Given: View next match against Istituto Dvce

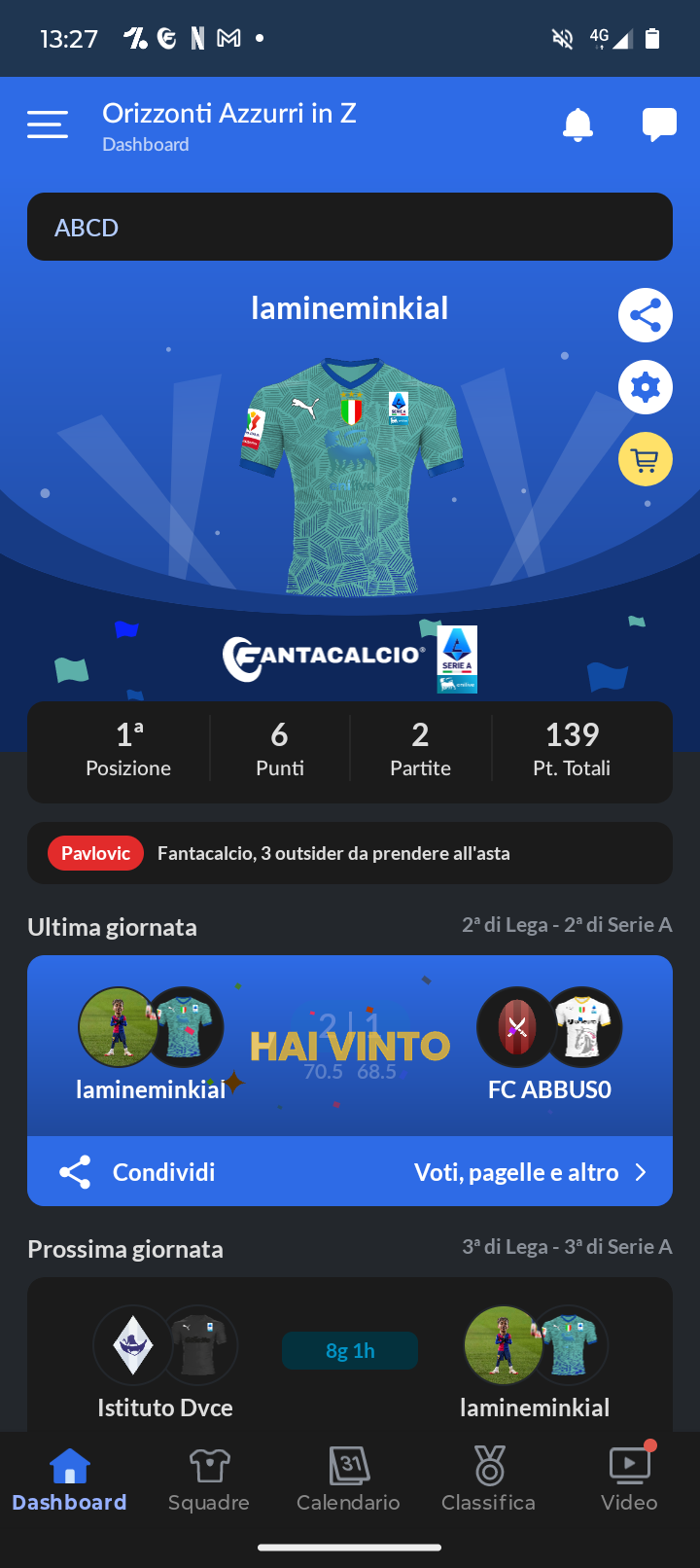Looking at the screenshot, I should [x=350, y=1354].
